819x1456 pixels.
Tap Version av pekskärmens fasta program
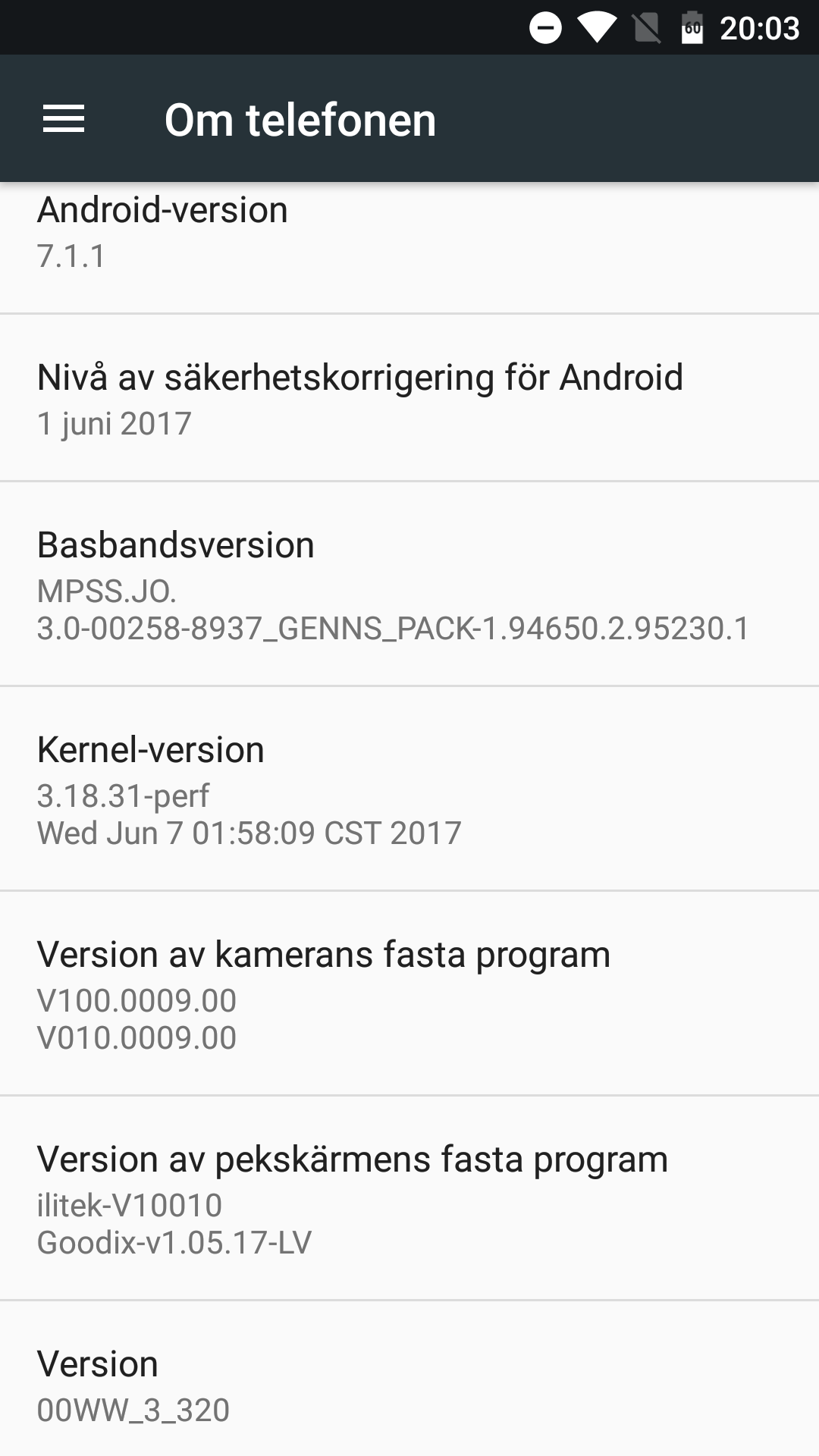(x=409, y=1198)
